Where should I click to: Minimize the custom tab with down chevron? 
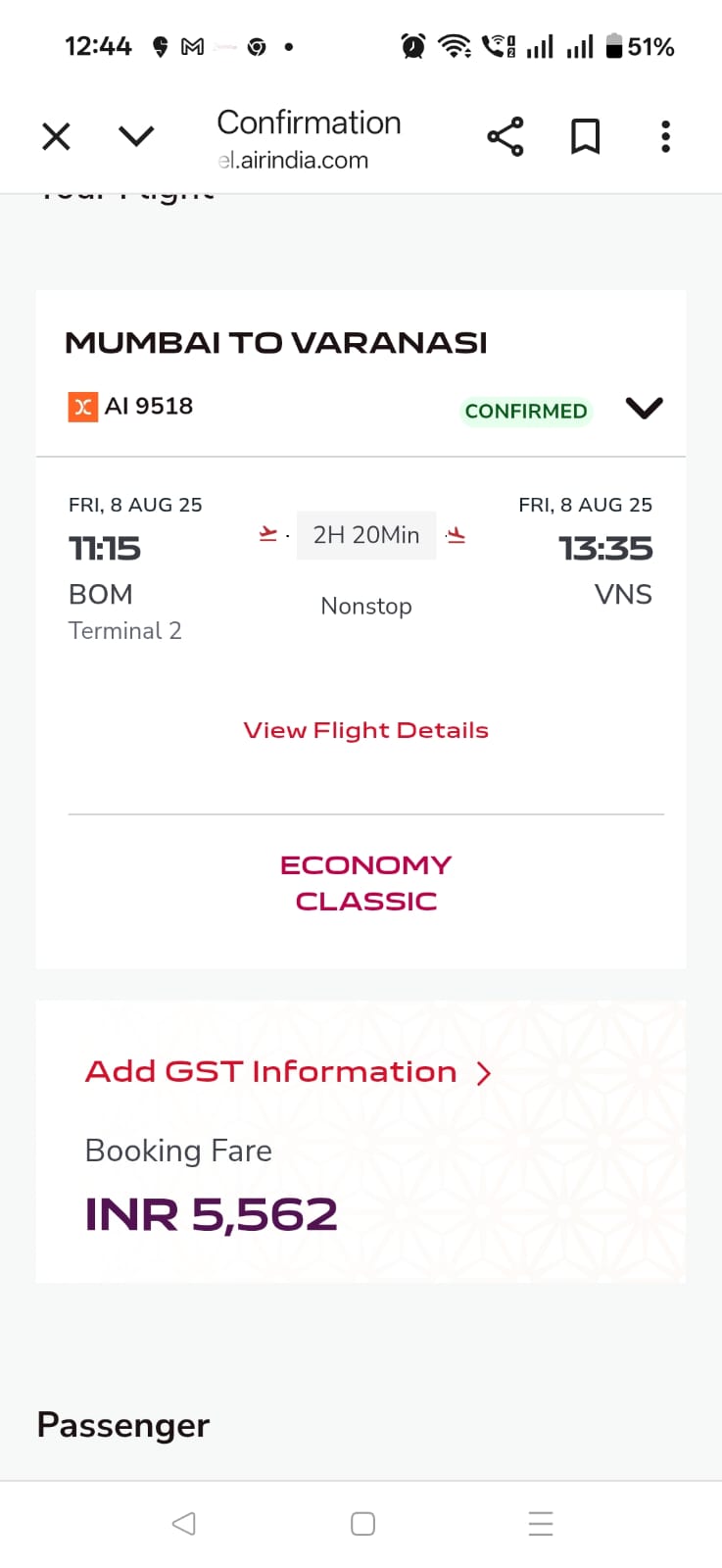pos(136,136)
